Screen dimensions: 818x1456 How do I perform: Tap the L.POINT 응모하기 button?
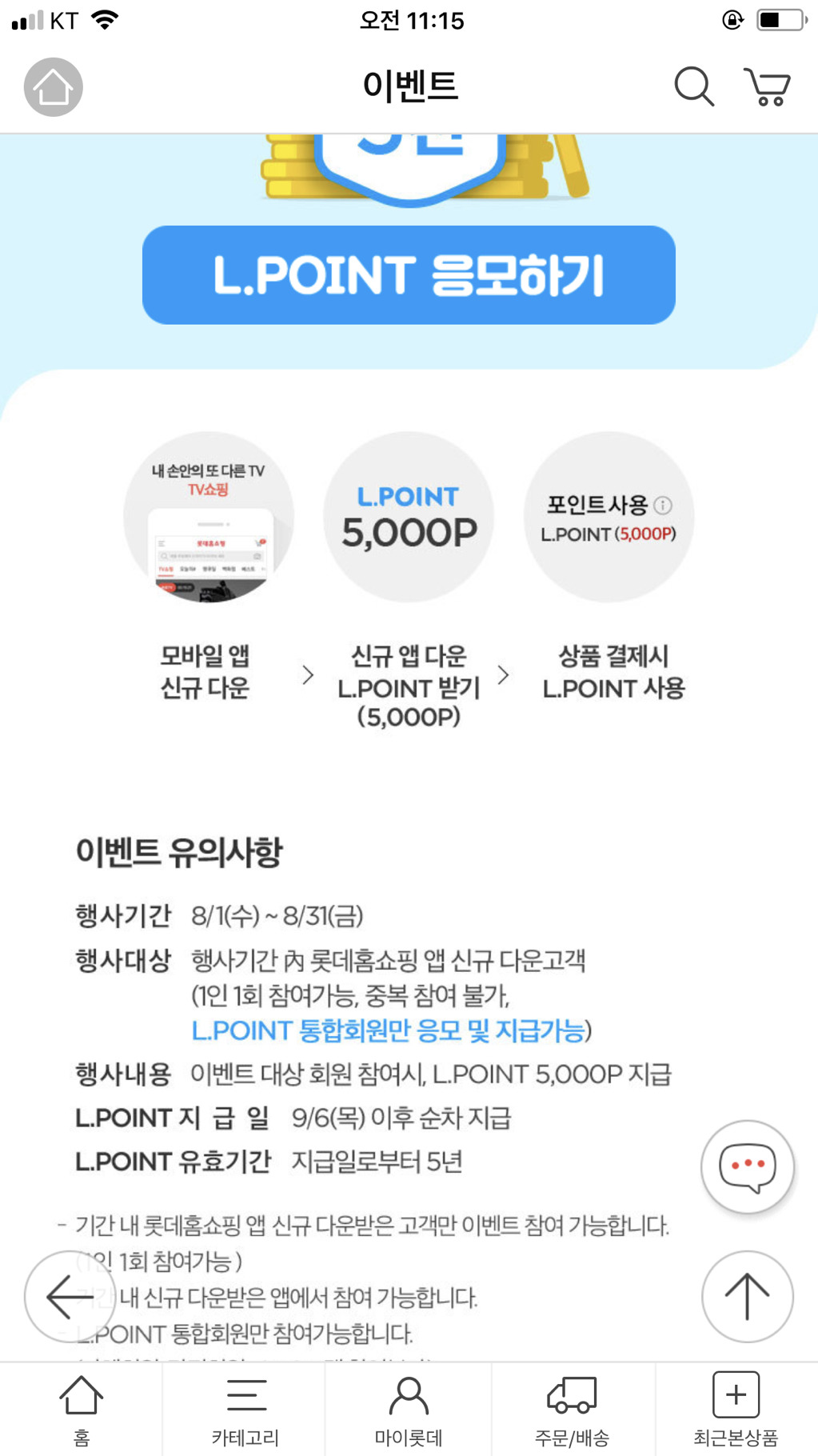pyautogui.click(x=409, y=274)
